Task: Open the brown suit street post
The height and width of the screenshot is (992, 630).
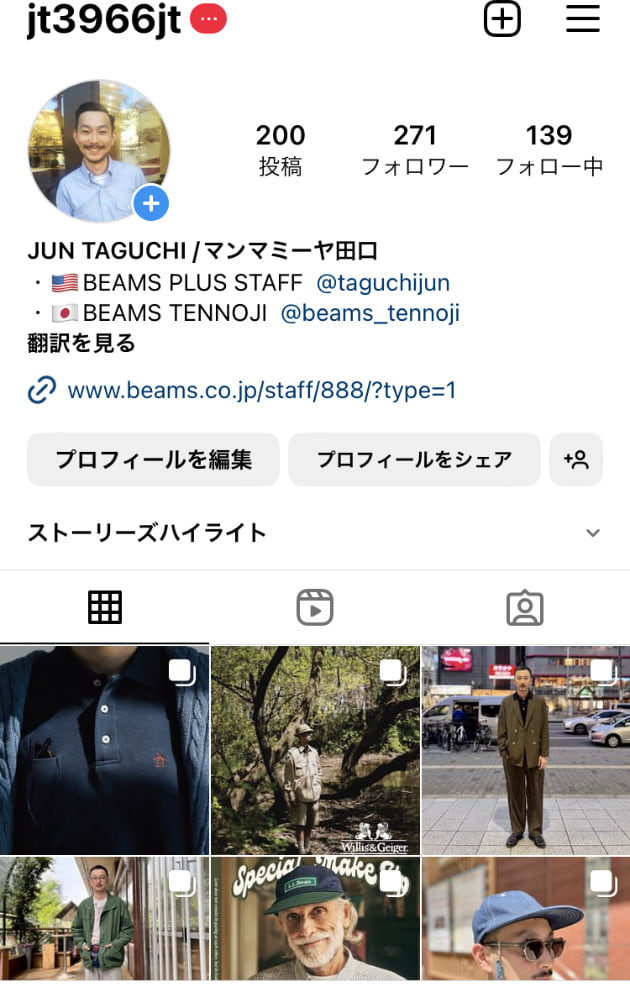Action: point(526,750)
